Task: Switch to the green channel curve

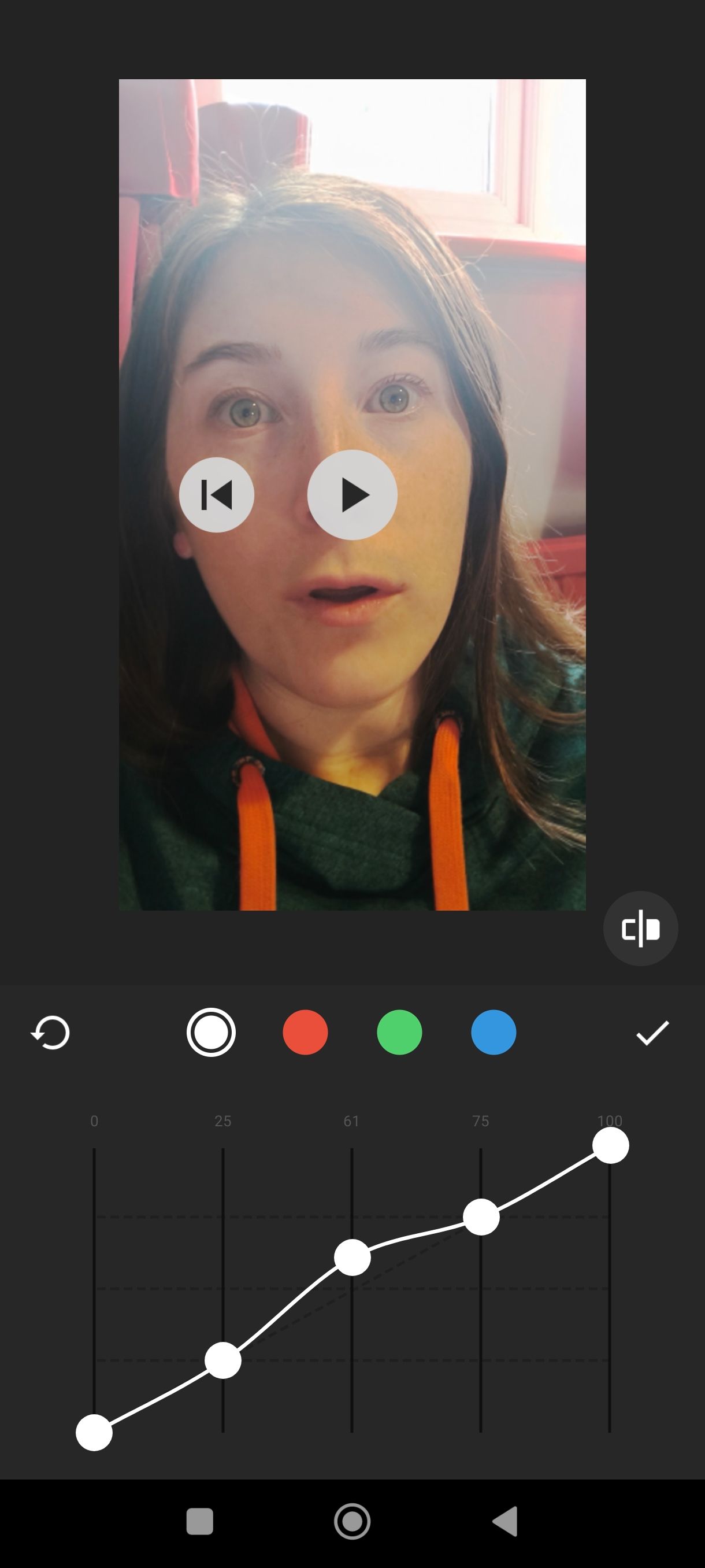Action: point(399,1033)
